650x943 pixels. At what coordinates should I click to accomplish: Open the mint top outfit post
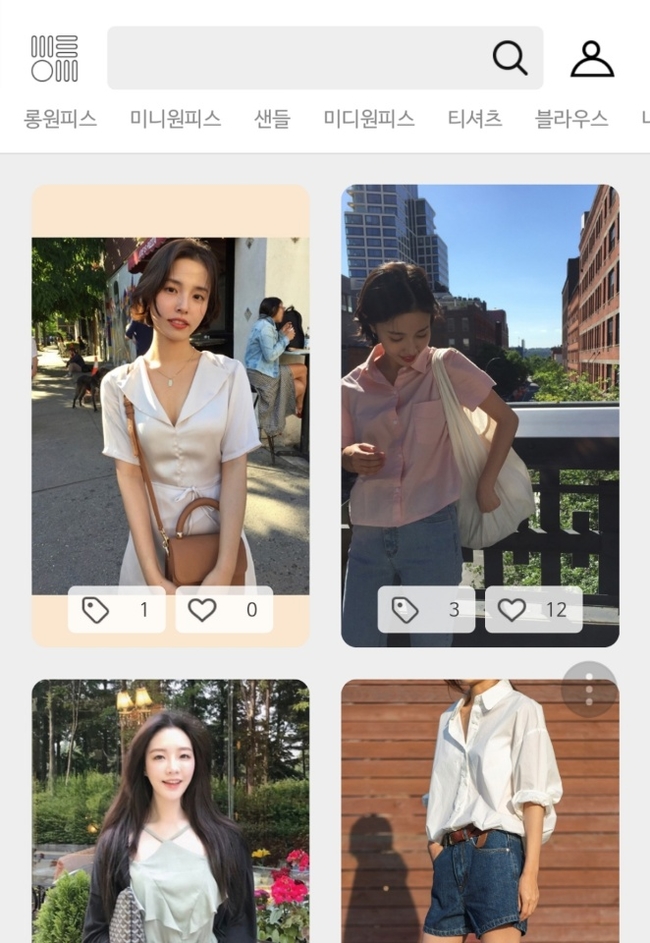(x=170, y=820)
